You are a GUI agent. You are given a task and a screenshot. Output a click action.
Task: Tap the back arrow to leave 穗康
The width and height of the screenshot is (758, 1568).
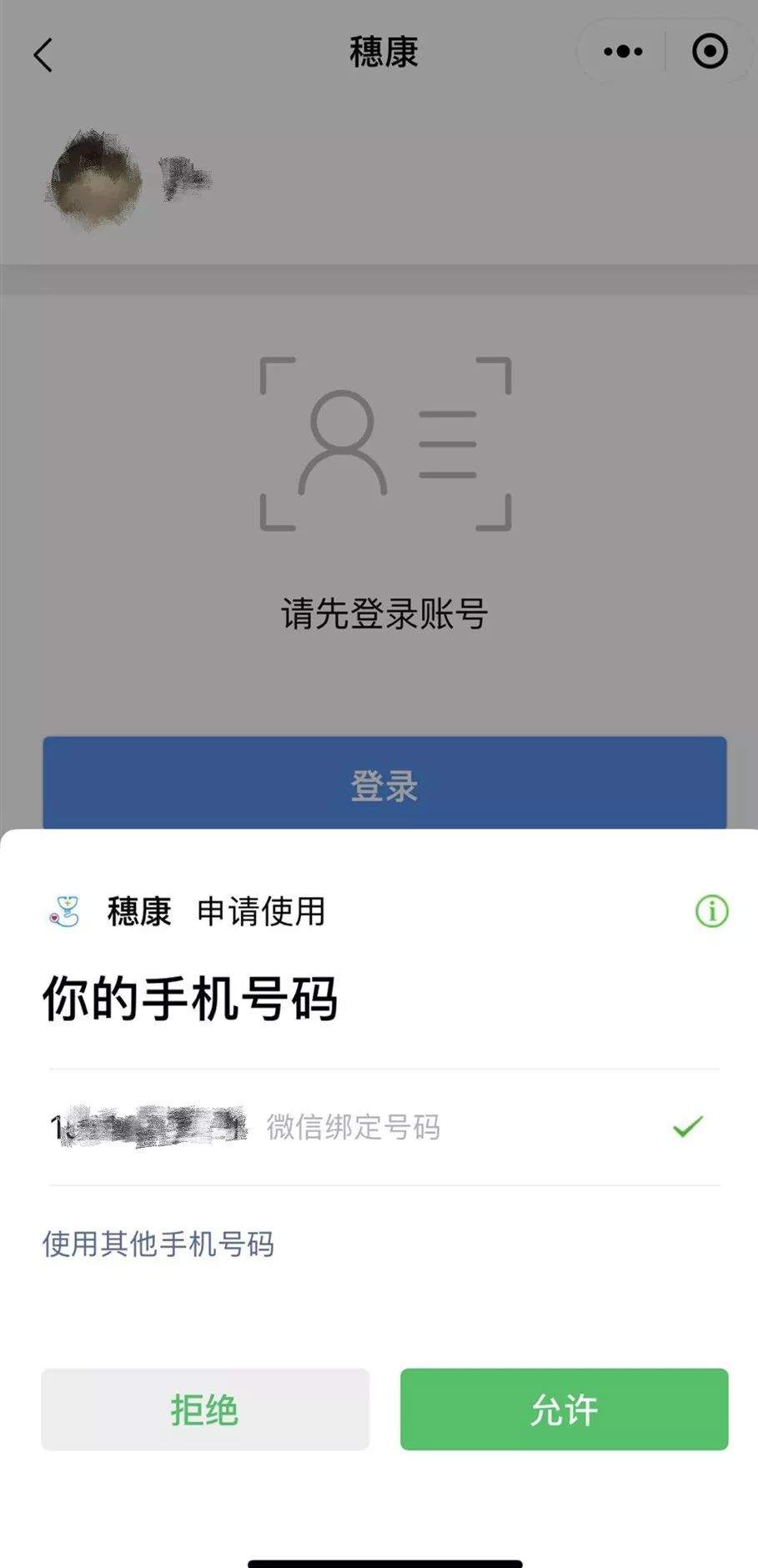(x=43, y=54)
